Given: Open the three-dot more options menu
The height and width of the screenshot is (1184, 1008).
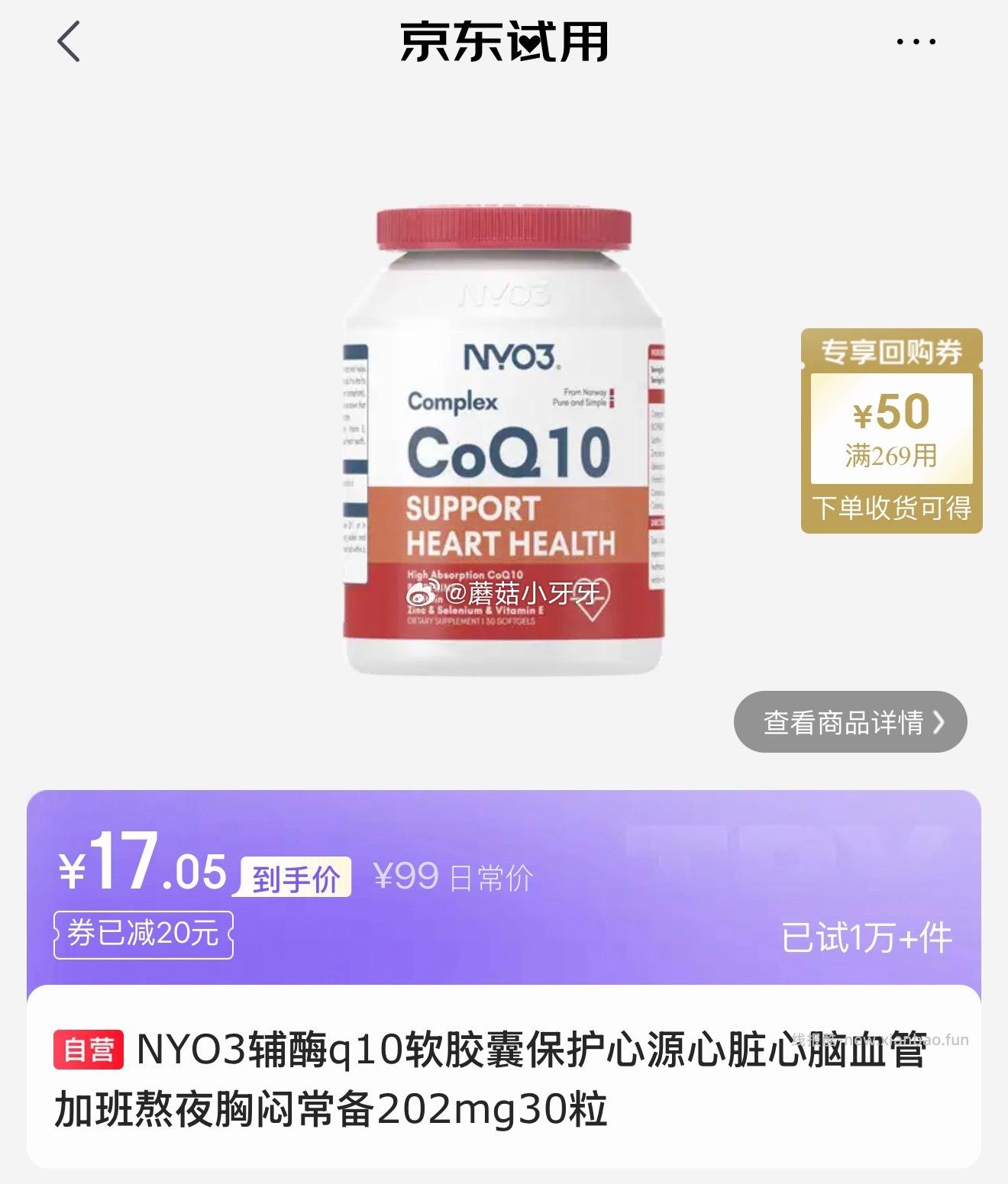Looking at the screenshot, I should tap(917, 42).
